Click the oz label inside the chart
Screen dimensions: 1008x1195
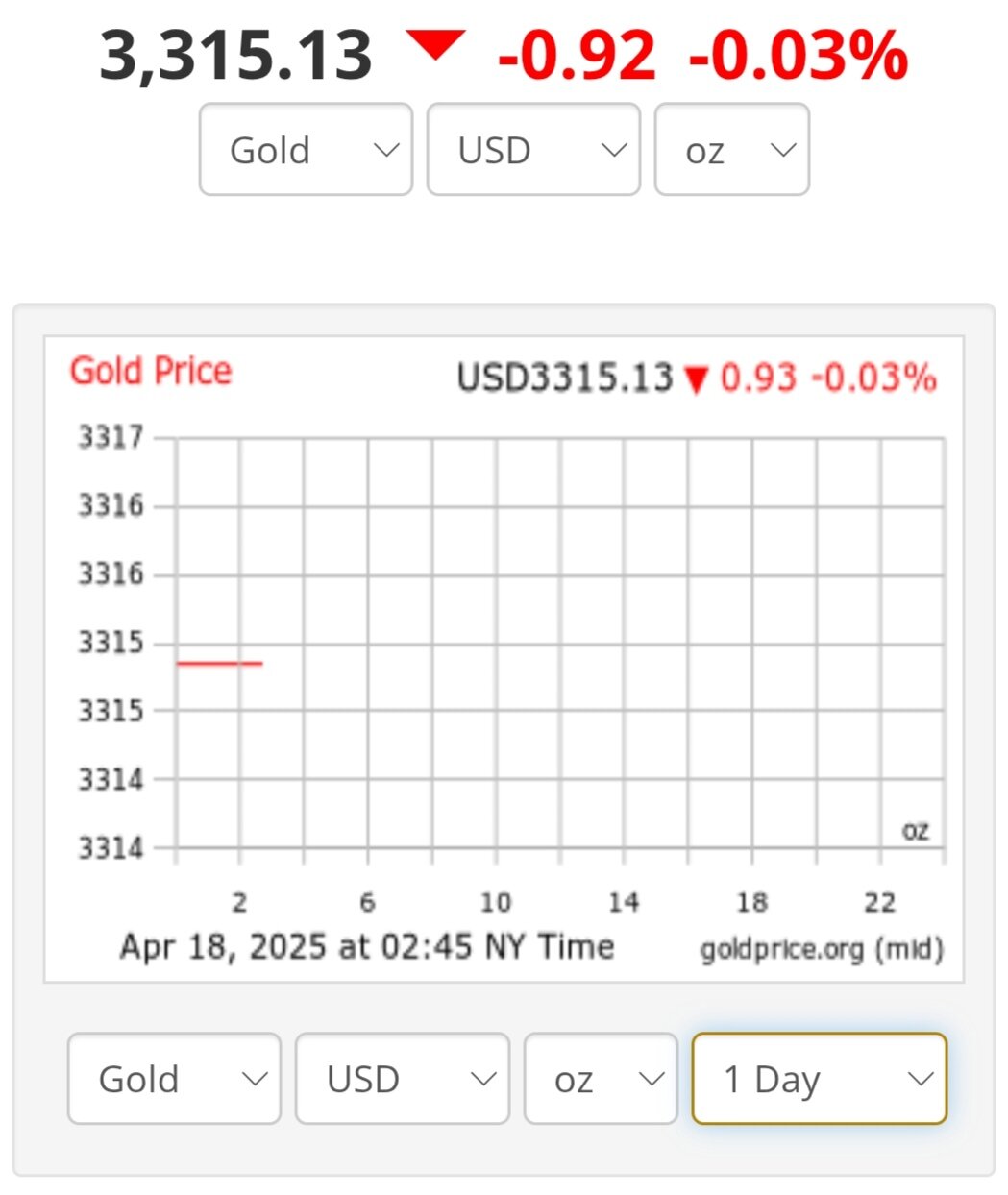click(x=915, y=832)
